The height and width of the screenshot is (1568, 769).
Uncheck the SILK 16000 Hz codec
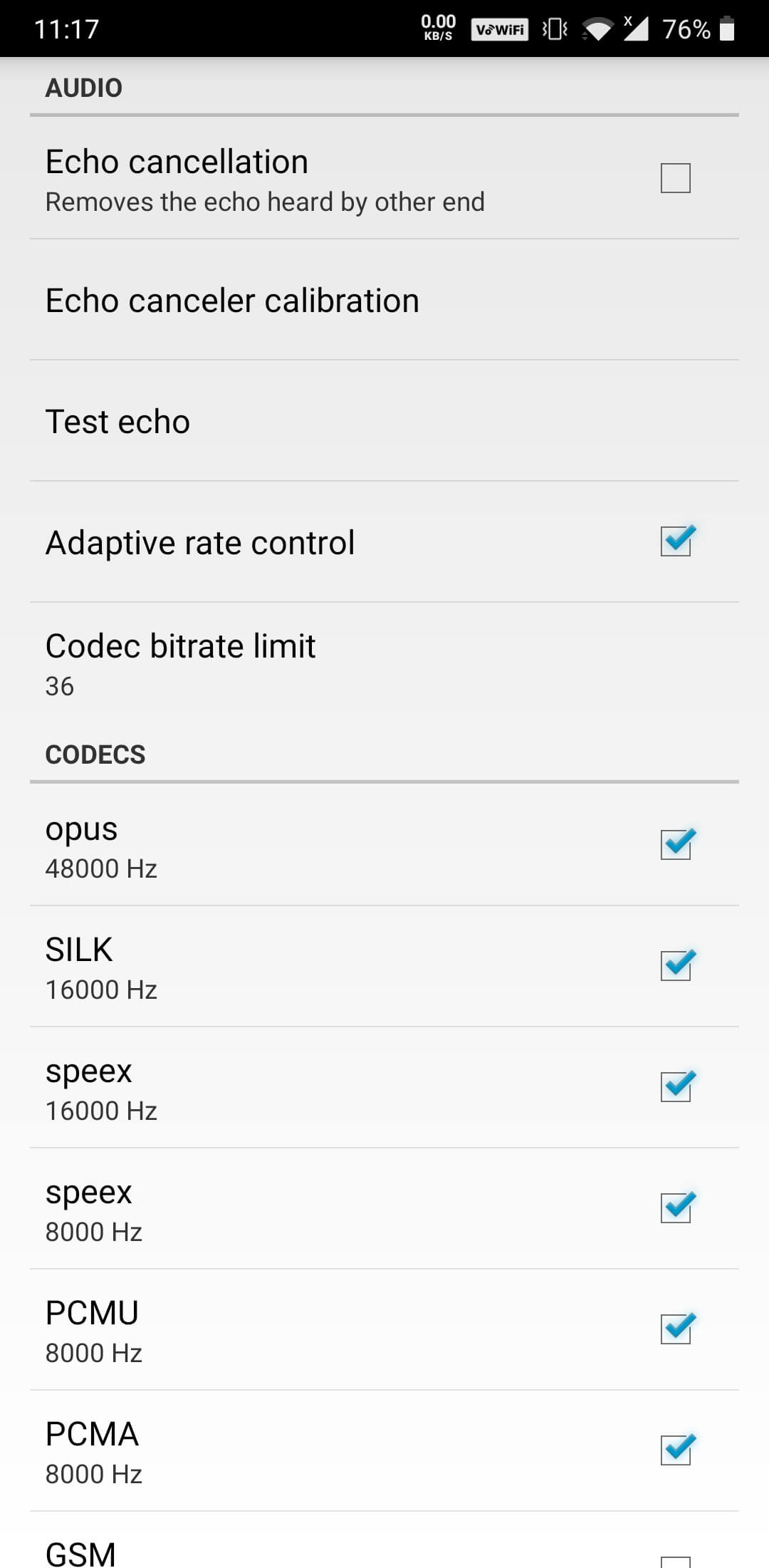click(x=675, y=966)
